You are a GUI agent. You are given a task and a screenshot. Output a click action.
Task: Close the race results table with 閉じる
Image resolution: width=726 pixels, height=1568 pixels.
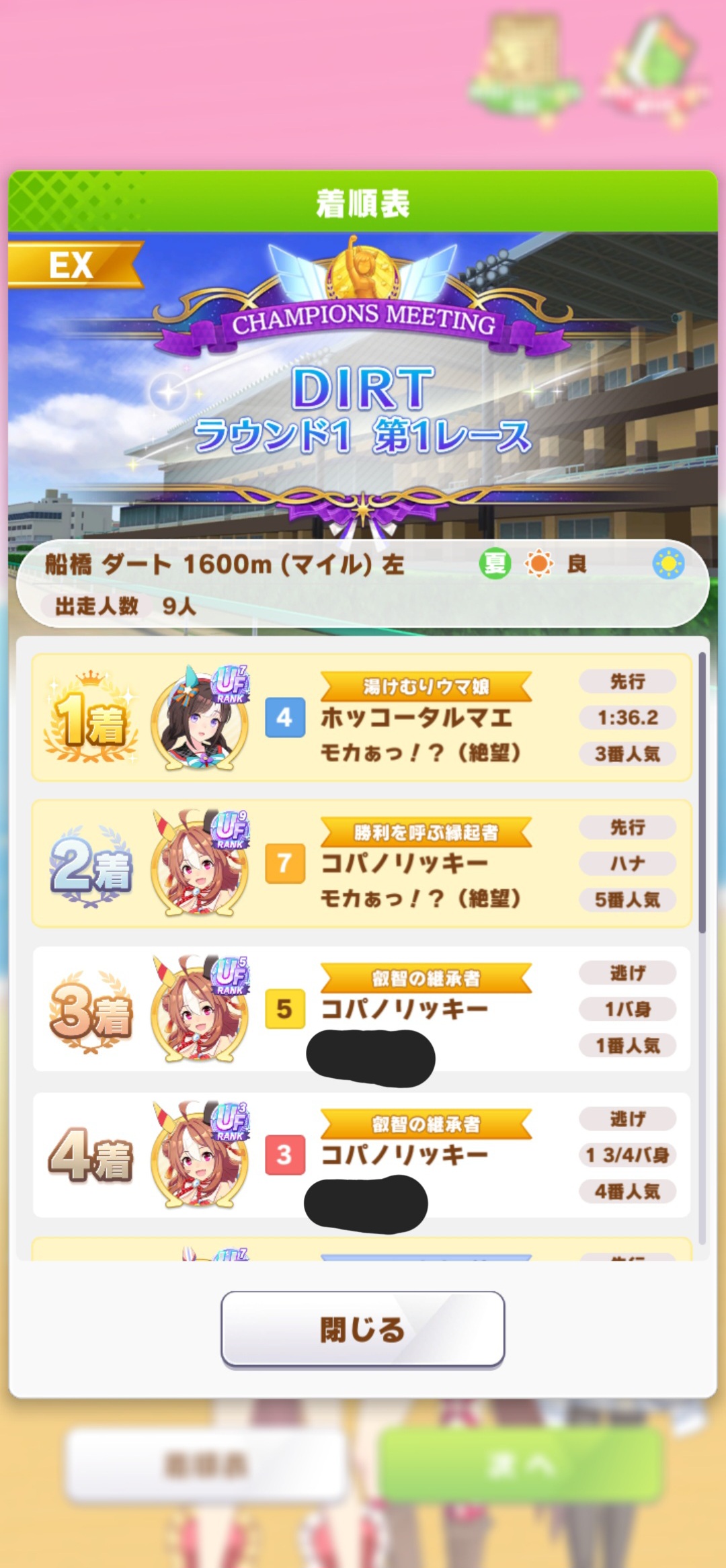362,1329
